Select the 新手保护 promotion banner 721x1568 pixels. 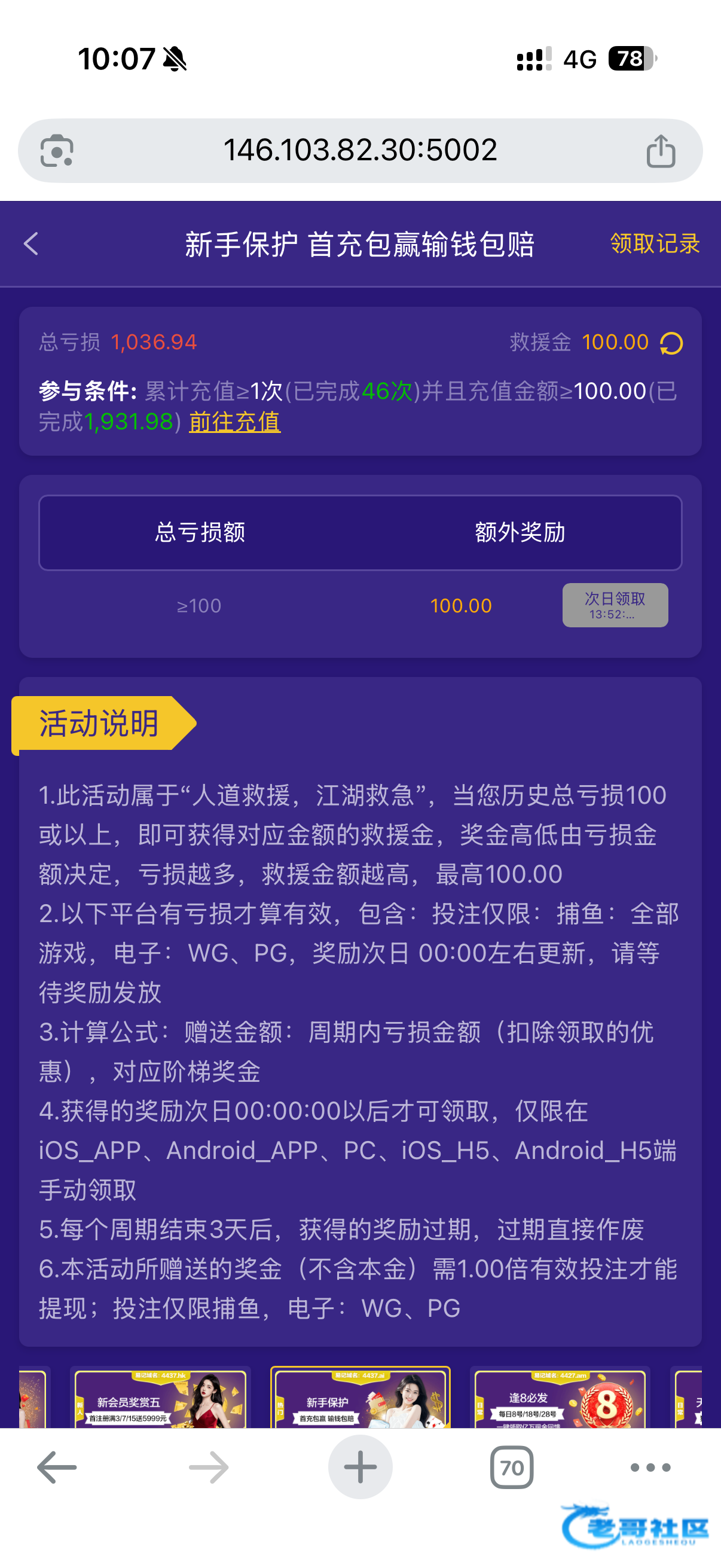360,1400
